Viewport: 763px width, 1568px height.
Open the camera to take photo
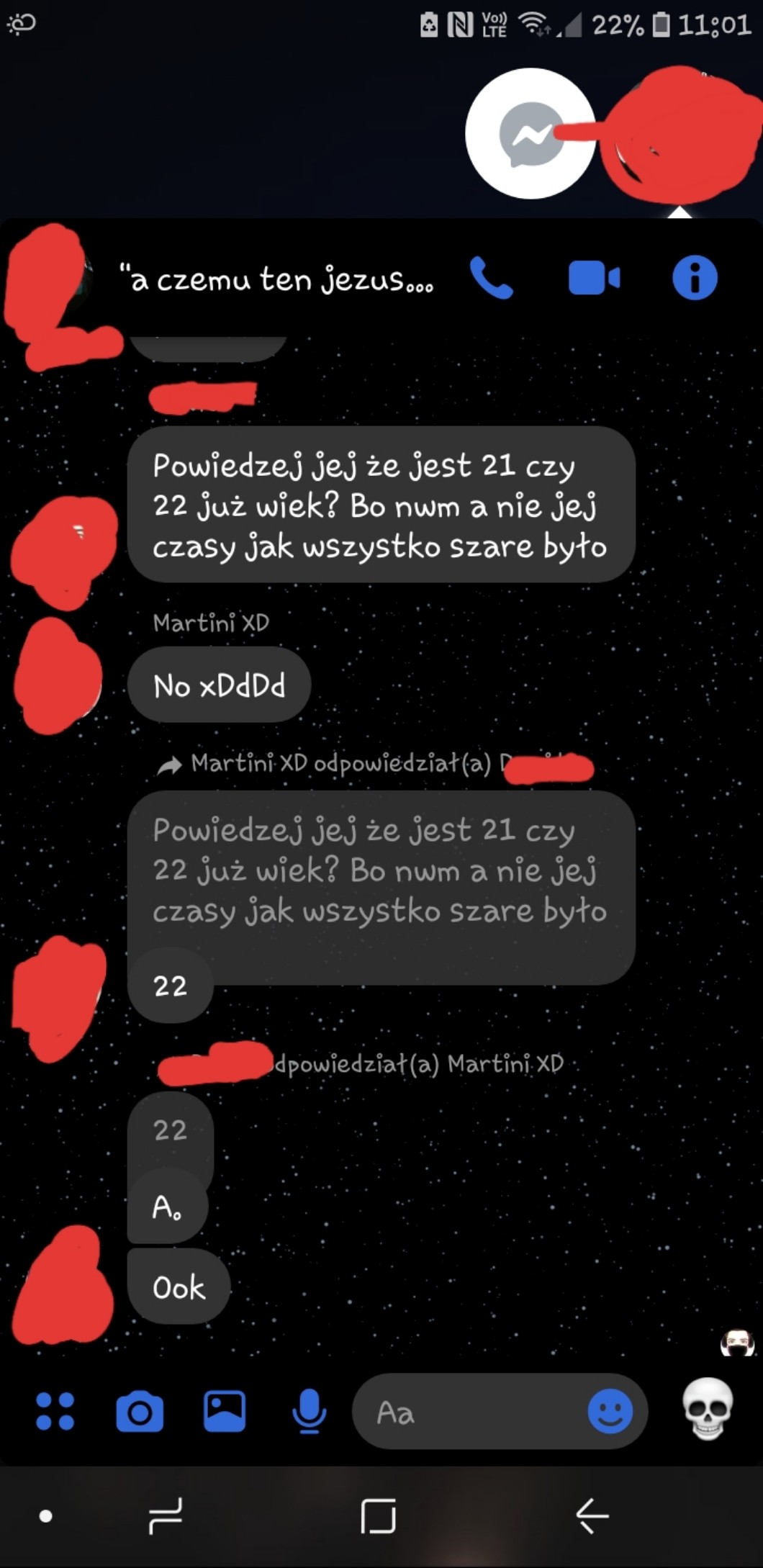(140, 1412)
